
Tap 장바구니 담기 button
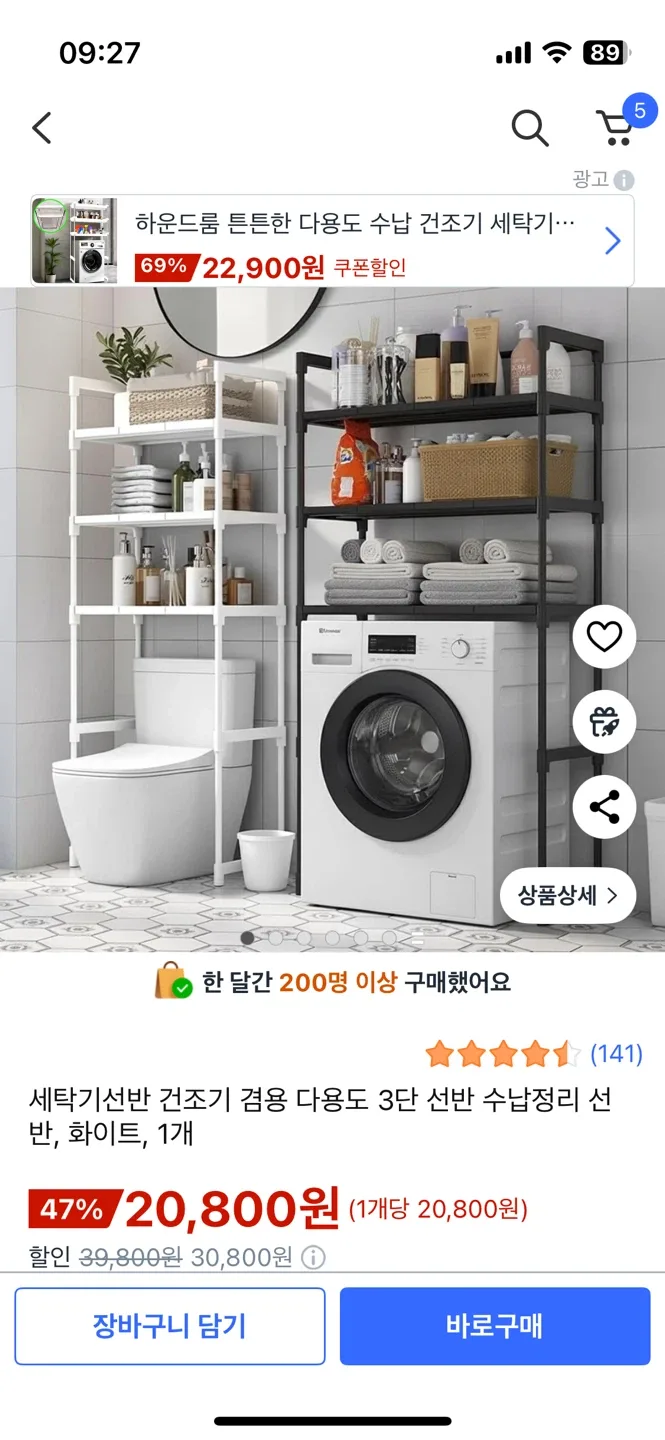point(170,1326)
